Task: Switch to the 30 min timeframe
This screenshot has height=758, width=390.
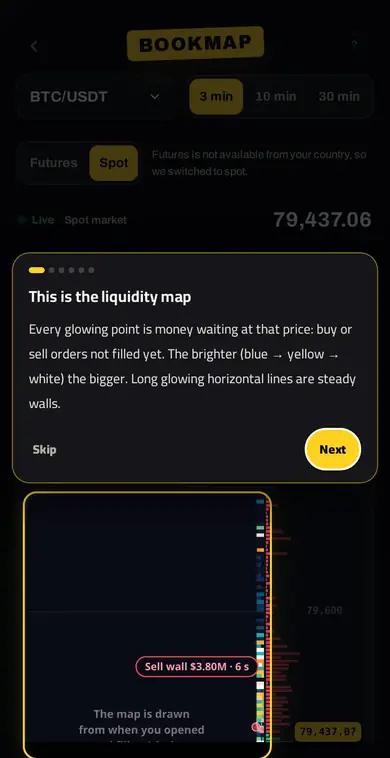Action: pyautogui.click(x=339, y=97)
